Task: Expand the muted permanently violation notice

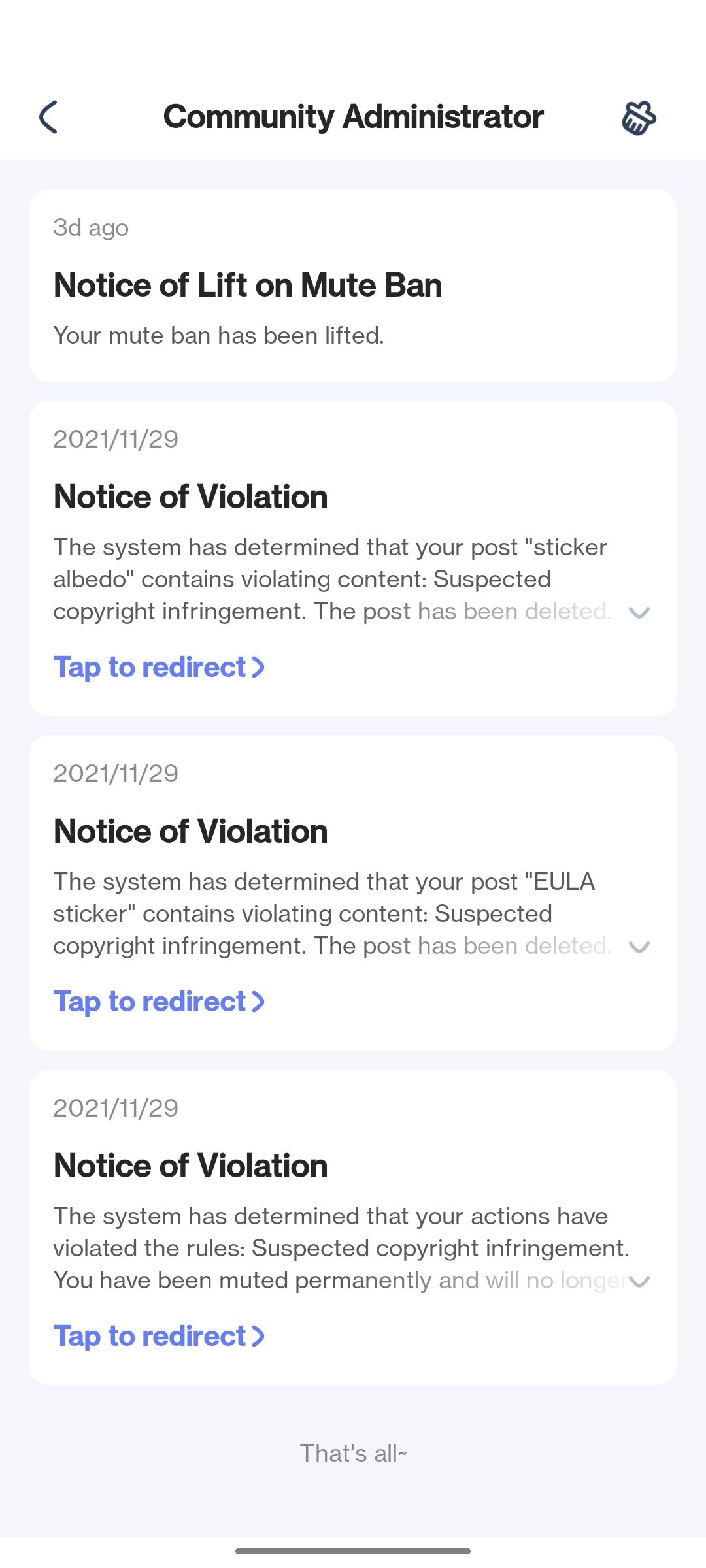Action: coord(639,1281)
